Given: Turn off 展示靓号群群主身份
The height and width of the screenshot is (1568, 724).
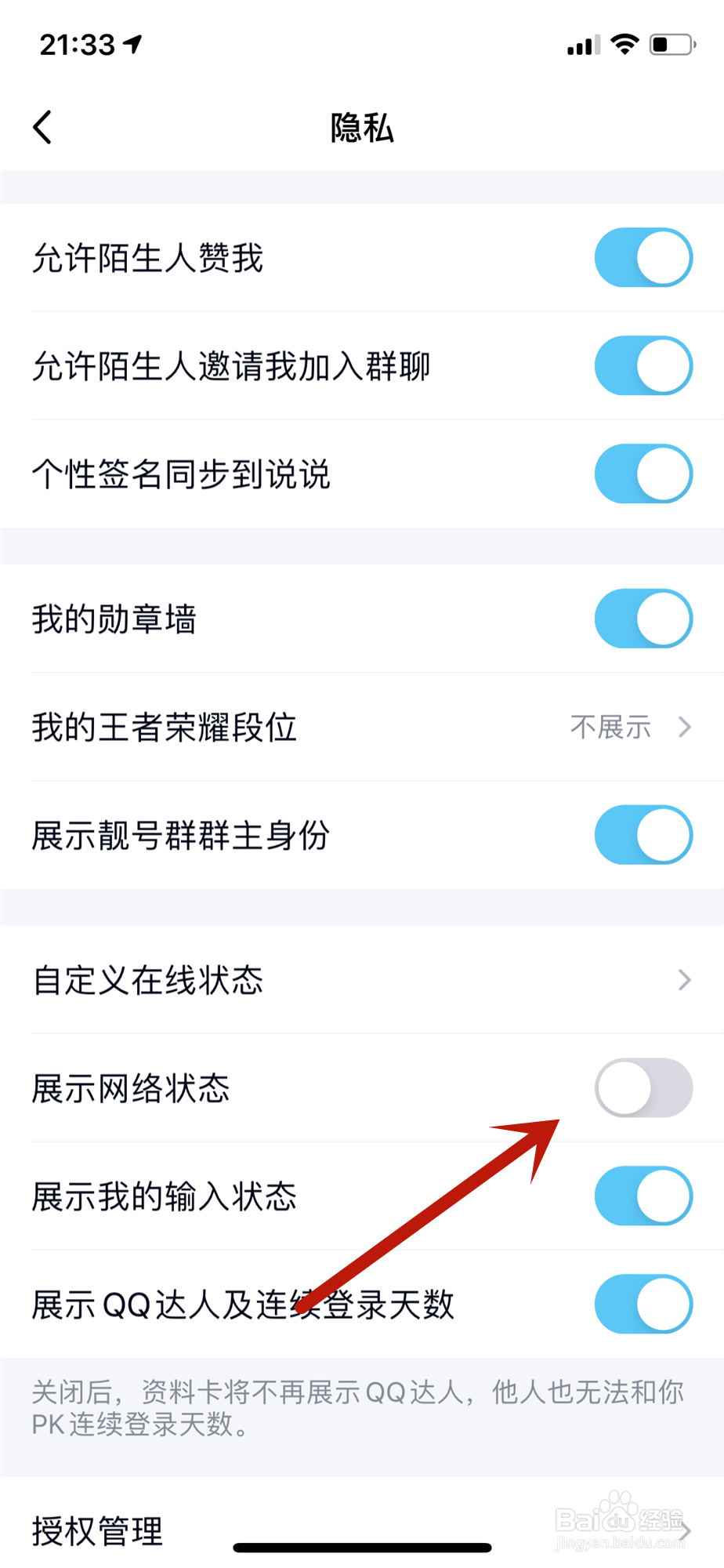Looking at the screenshot, I should 643,835.
